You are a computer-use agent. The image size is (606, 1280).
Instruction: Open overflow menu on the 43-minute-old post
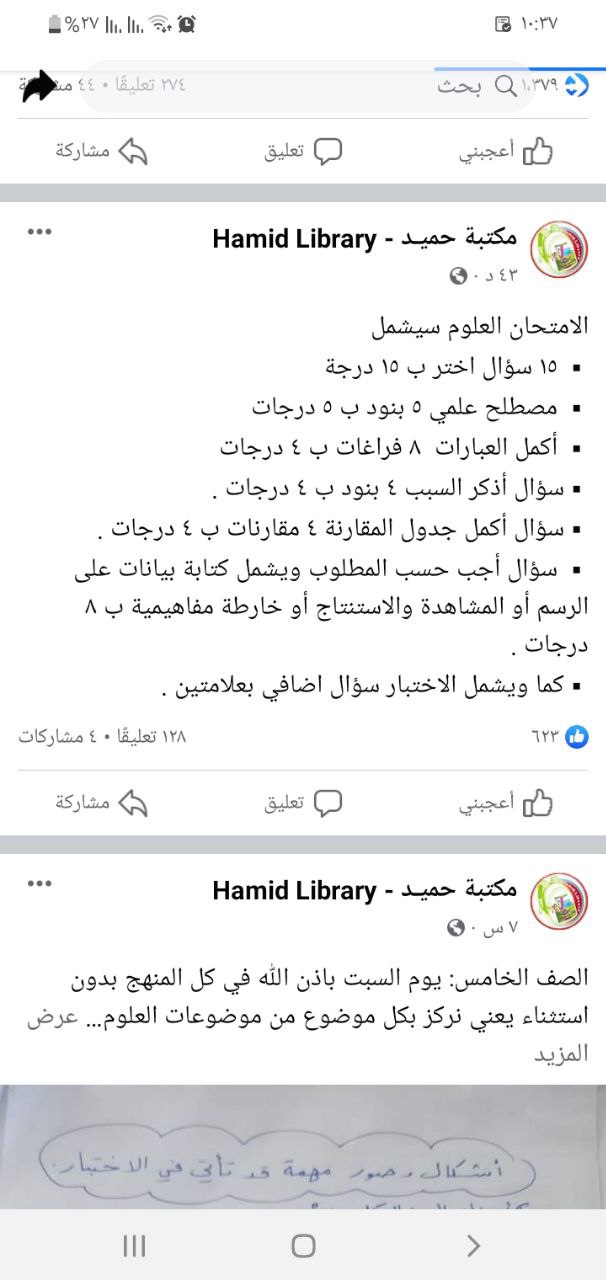(39, 232)
